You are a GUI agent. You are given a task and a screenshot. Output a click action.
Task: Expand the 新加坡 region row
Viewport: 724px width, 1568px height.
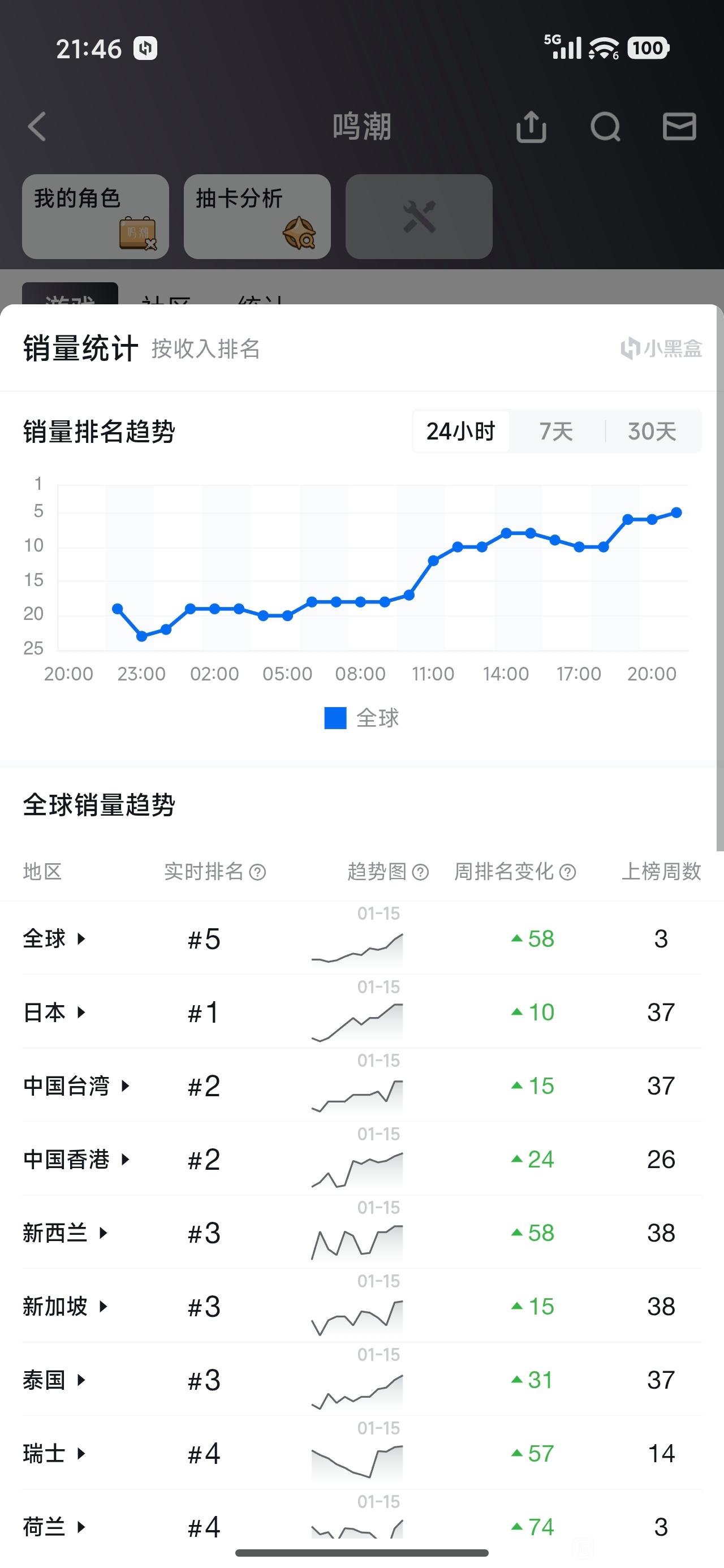(66, 1306)
